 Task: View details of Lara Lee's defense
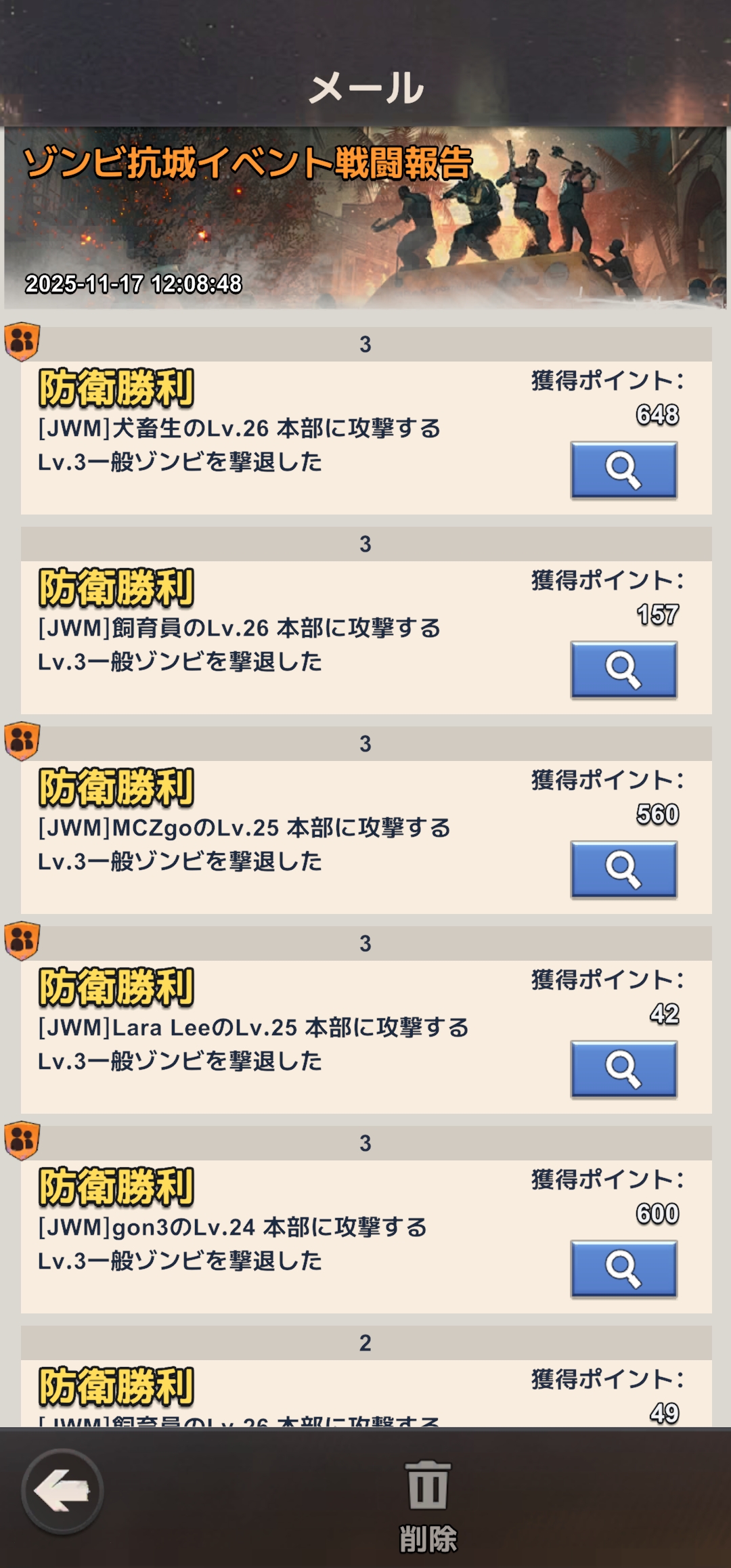(623, 1069)
